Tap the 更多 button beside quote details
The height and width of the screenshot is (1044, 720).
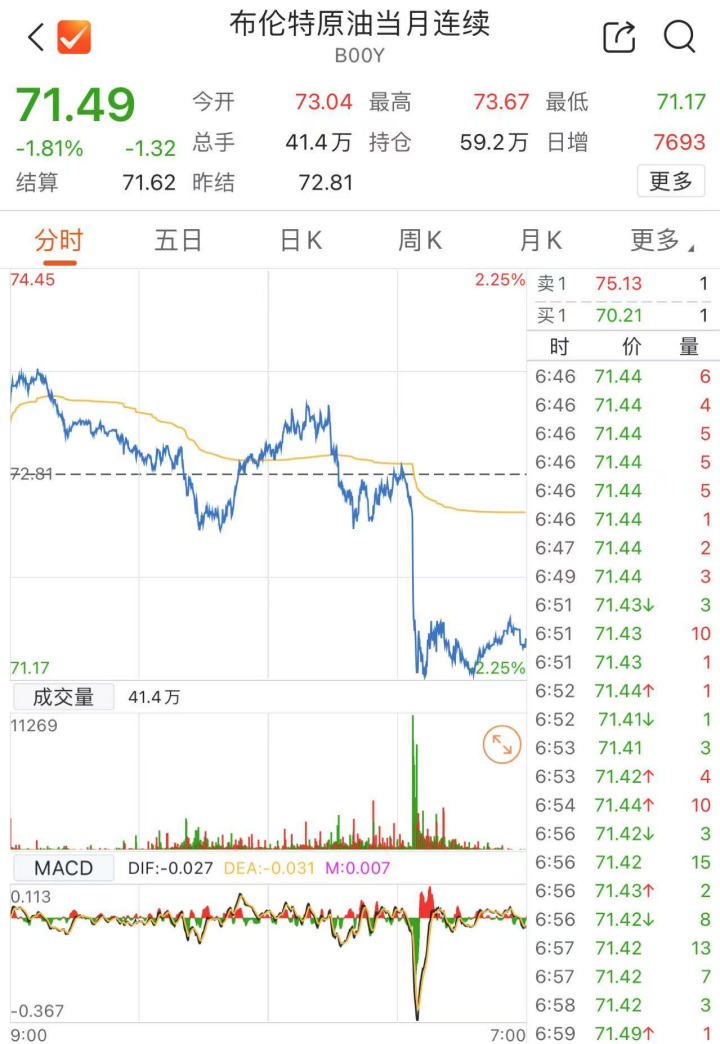pyautogui.click(x=671, y=181)
